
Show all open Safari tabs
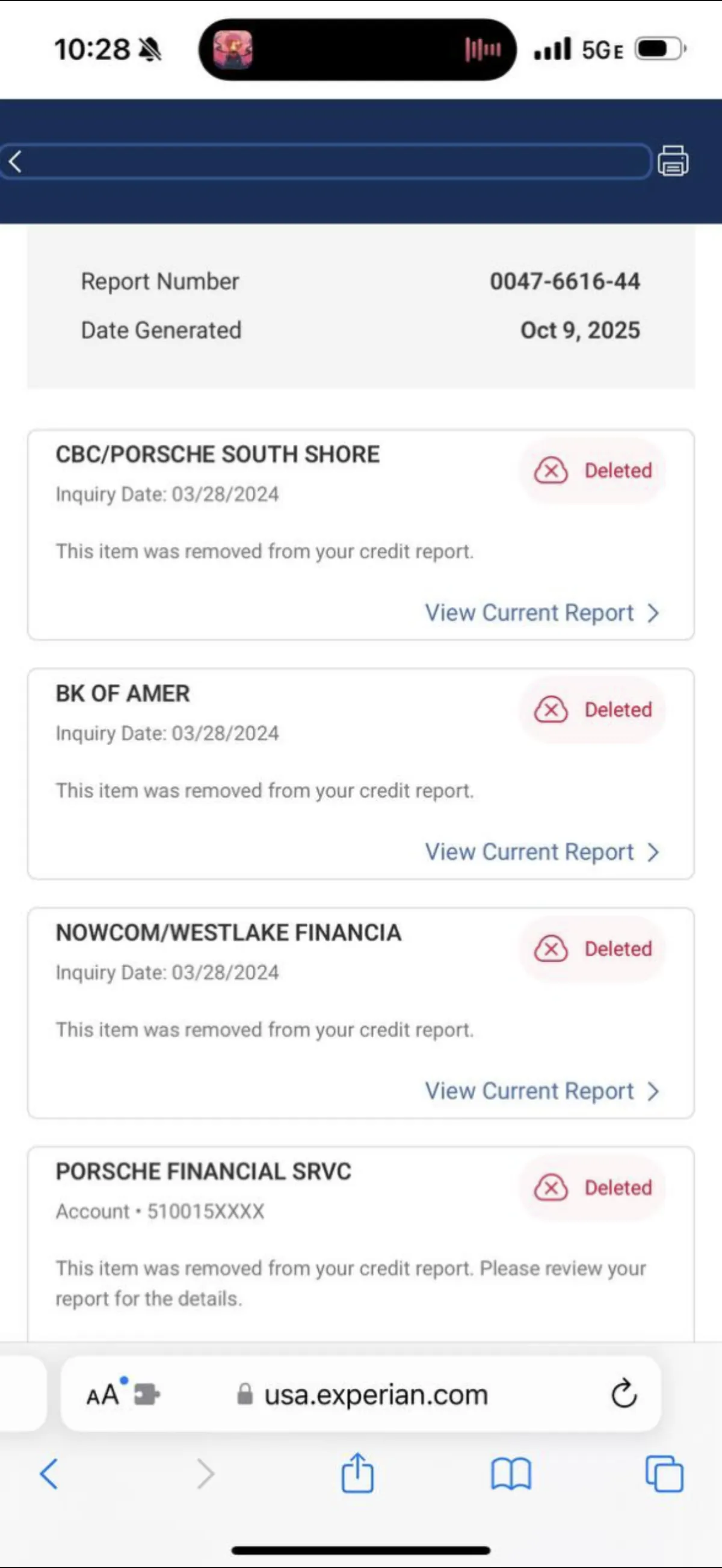(664, 1474)
